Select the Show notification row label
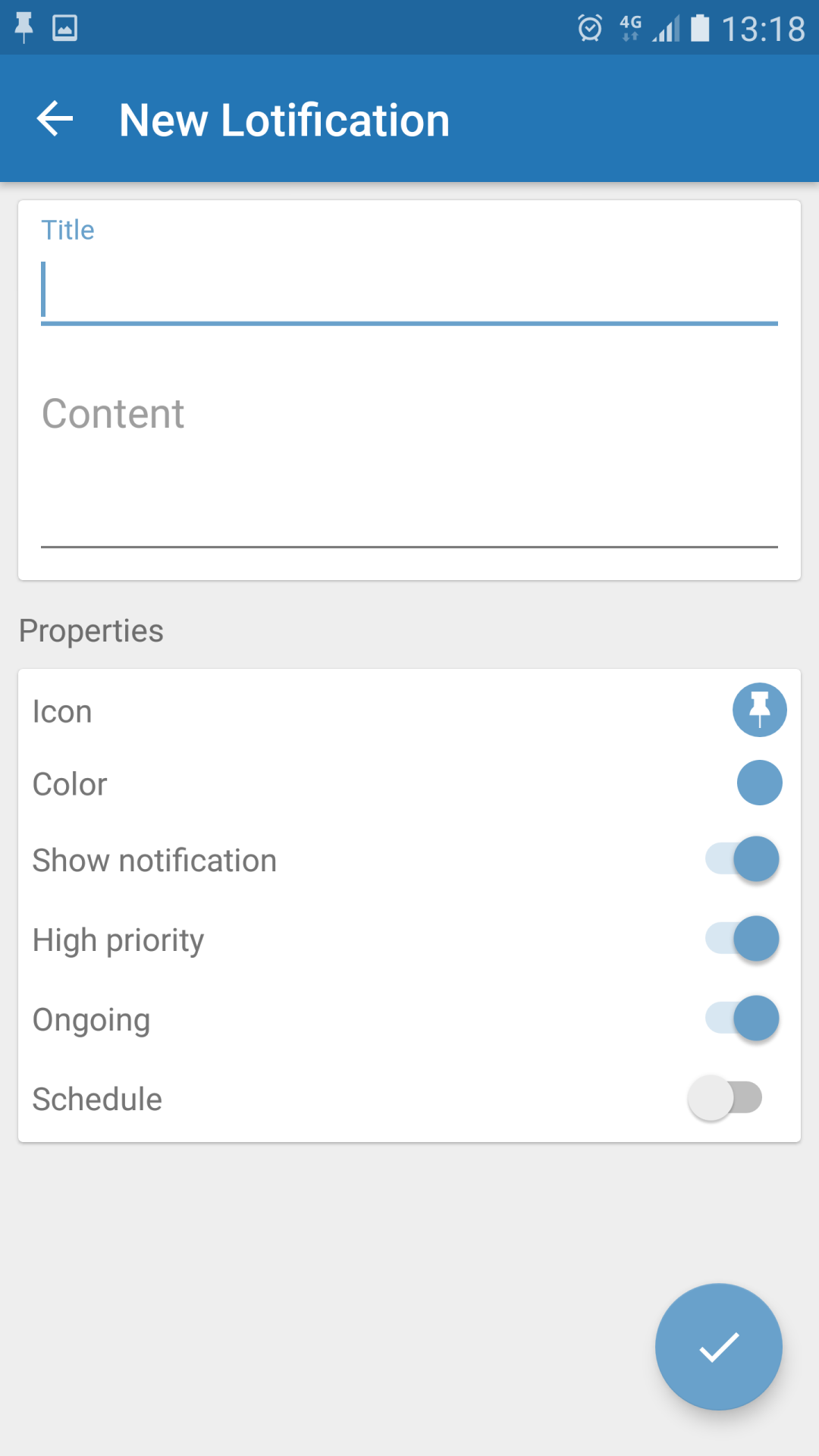Viewport: 819px width, 1456px height. pos(155,859)
